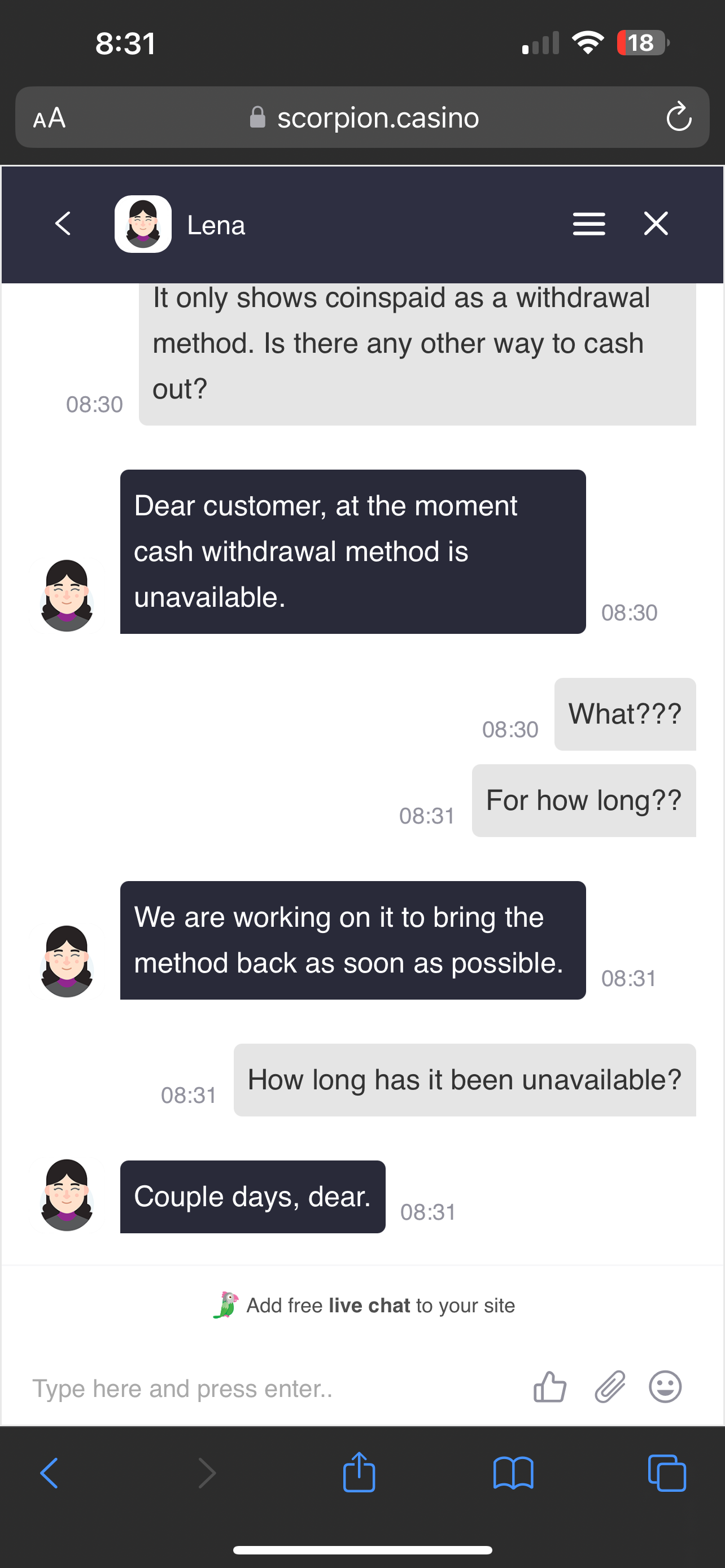
Task: Open Safari bookmarks
Action: click(x=513, y=1474)
